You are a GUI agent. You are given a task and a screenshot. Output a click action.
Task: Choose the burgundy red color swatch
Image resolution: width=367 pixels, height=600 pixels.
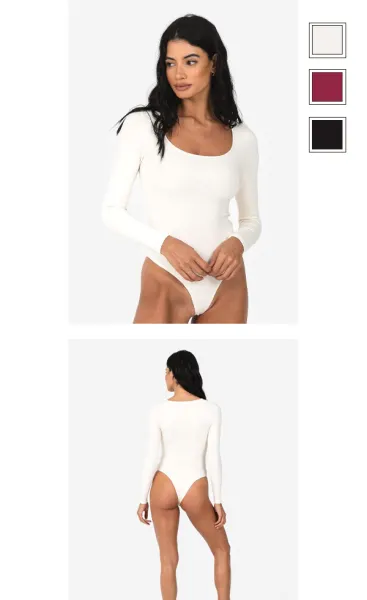(327, 87)
